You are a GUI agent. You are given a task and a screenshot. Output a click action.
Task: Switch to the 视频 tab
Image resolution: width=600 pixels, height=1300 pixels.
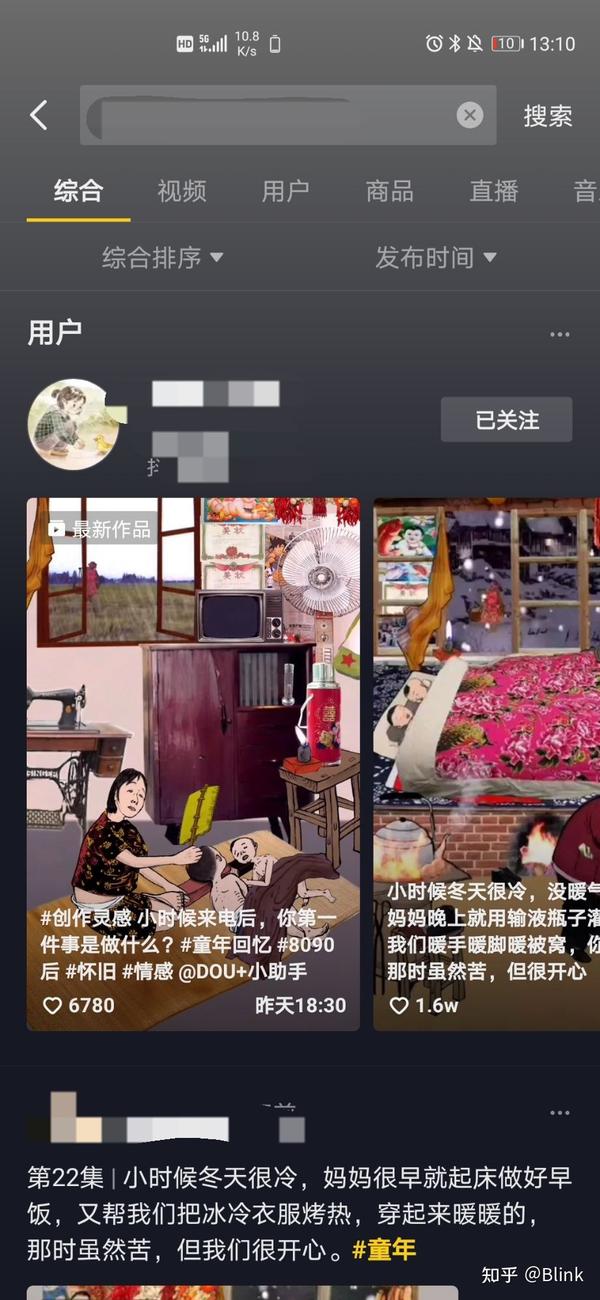click(182, 191)
